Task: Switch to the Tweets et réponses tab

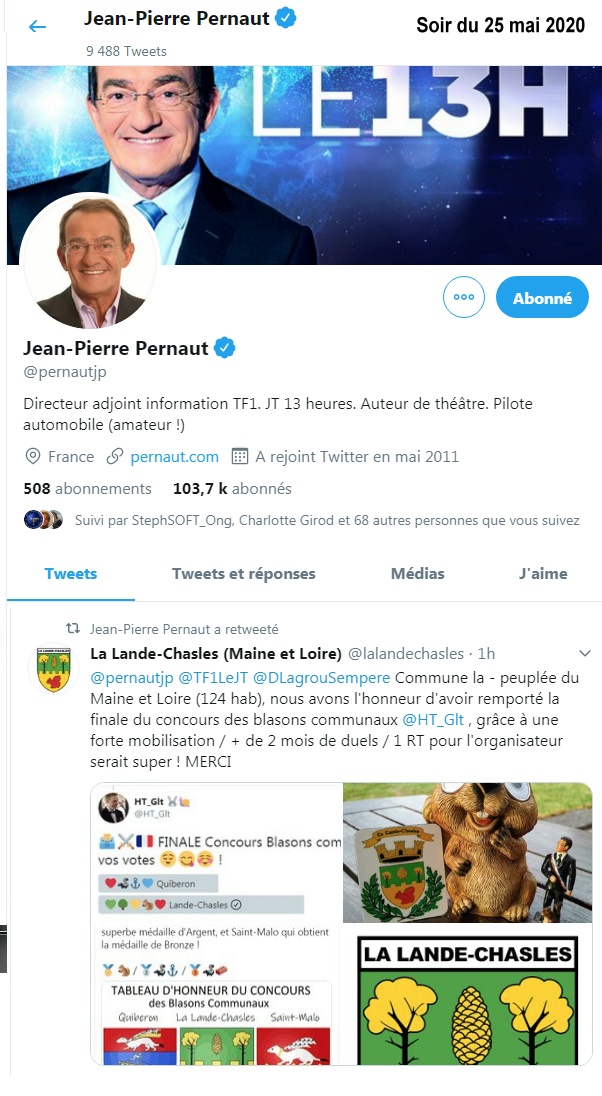Action: point(243,573)
